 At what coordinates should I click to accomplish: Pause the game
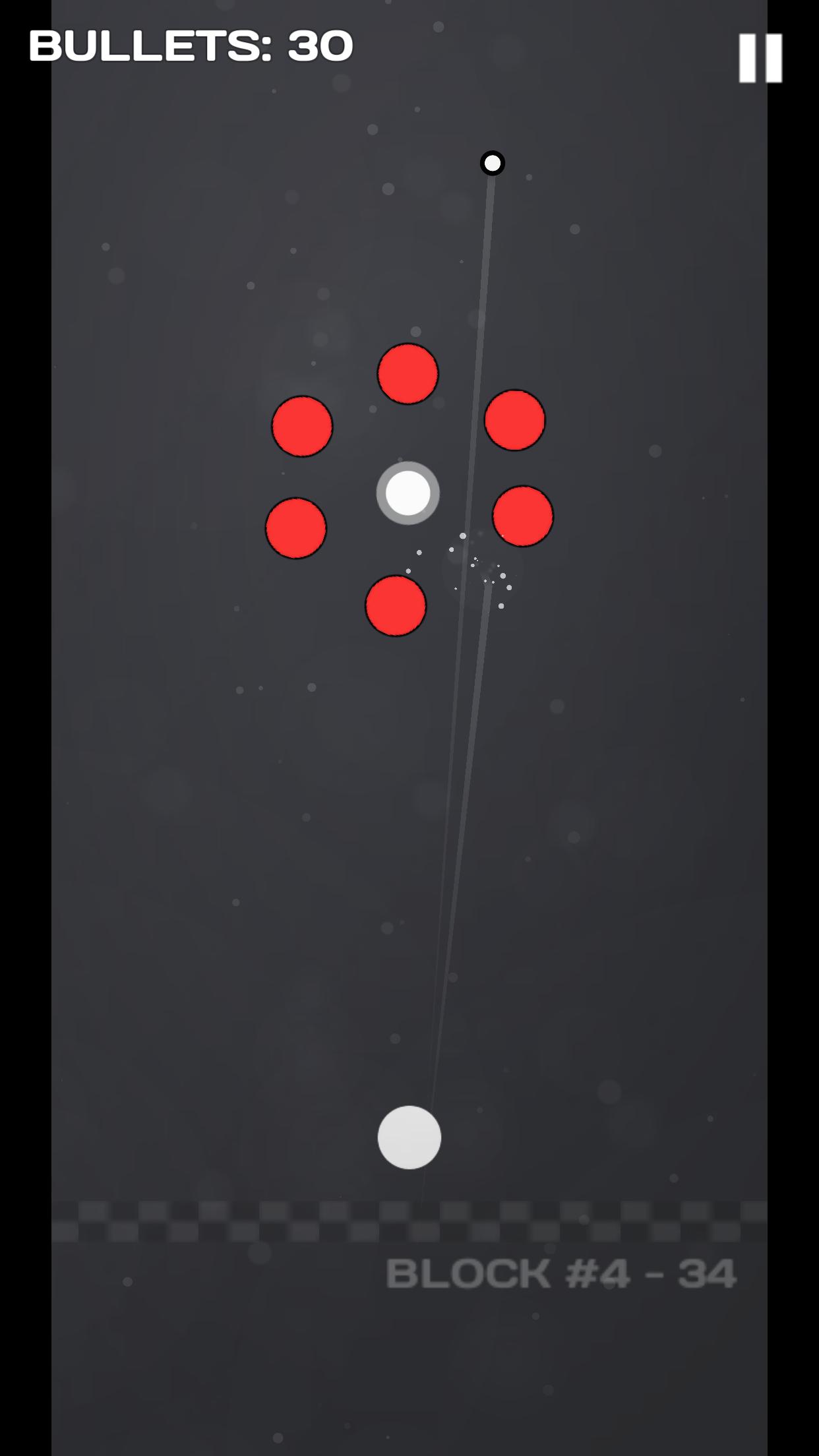coord(760,58)
